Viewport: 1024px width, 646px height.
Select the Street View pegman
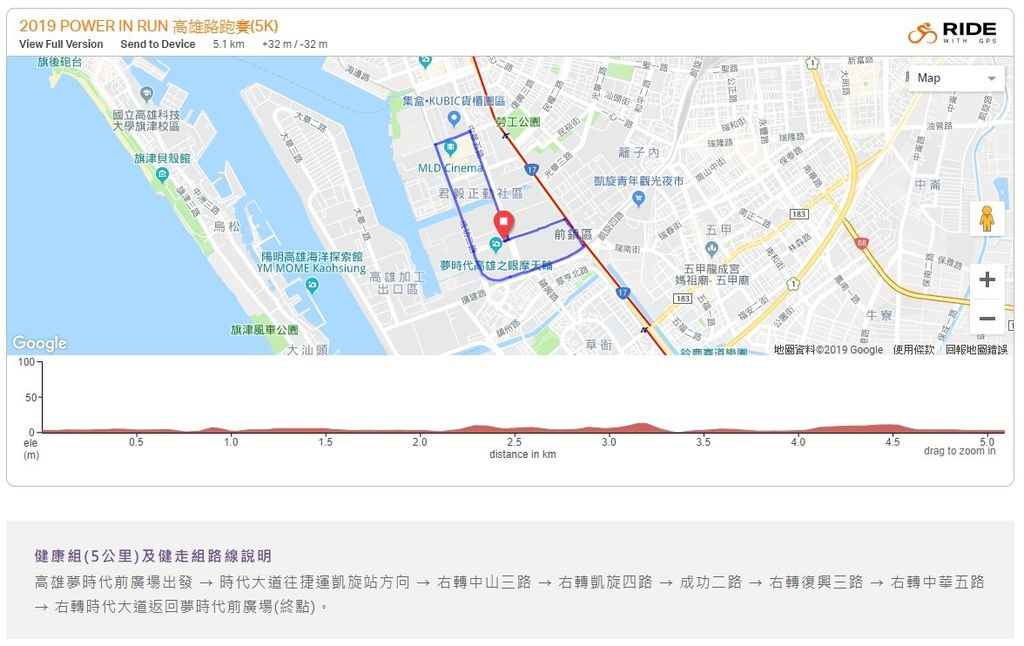[986, 219]
